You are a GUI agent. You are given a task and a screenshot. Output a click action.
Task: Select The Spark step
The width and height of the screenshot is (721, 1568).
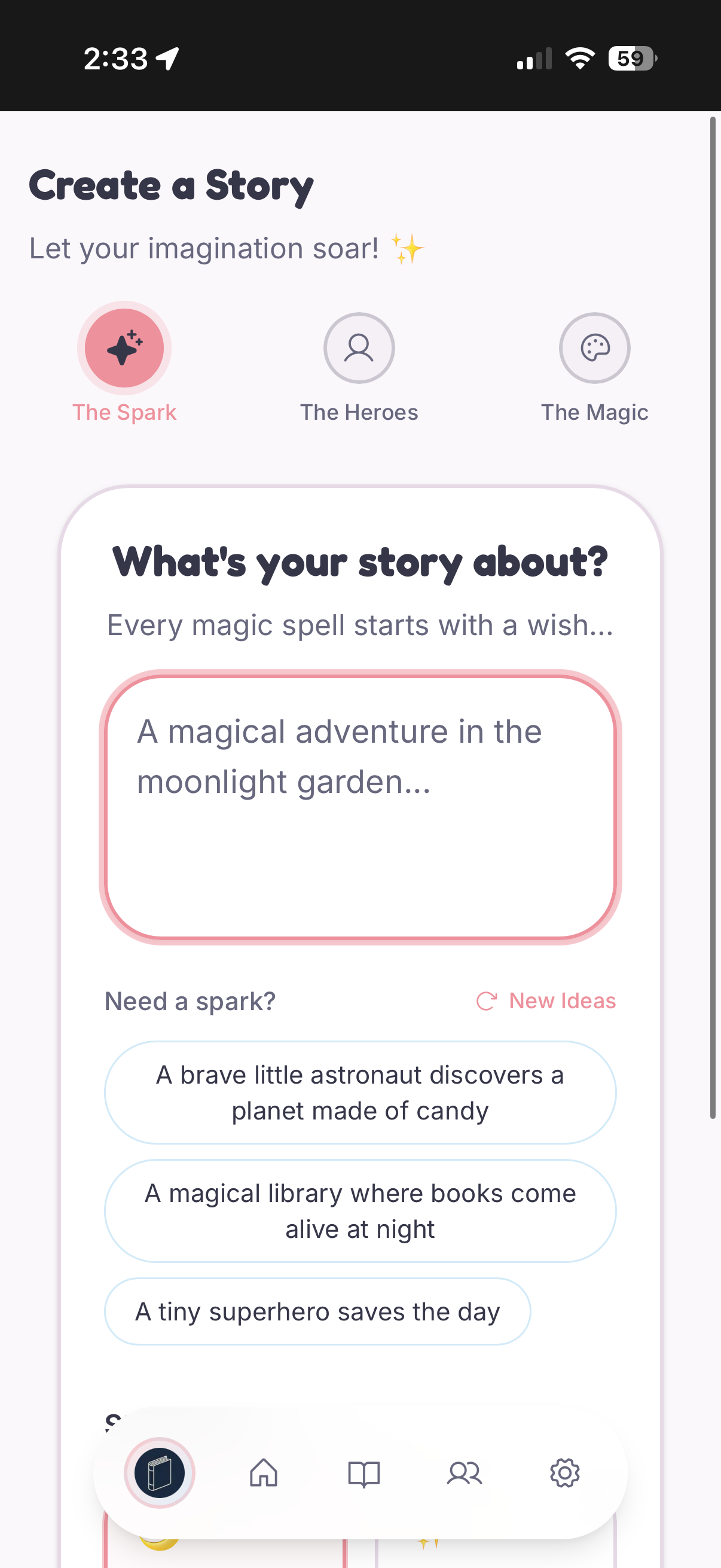124,348
